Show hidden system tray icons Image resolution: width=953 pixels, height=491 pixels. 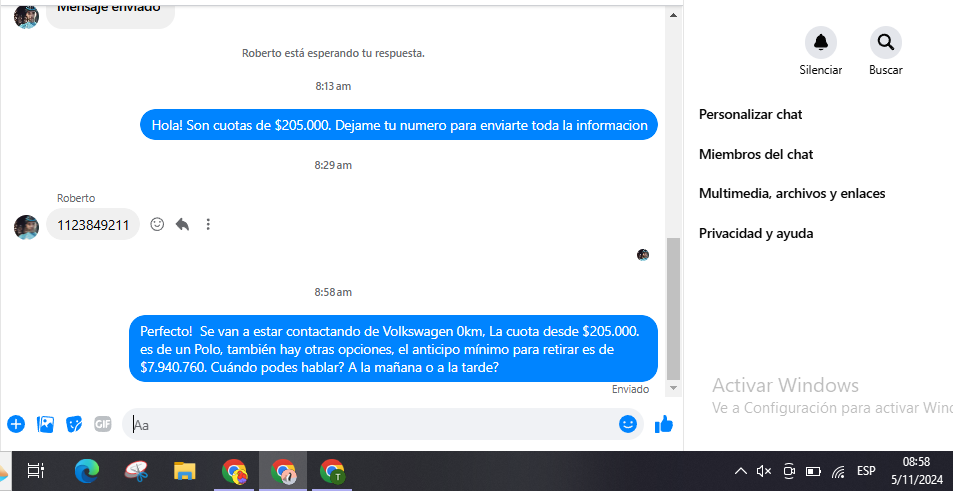click(740, 471)
